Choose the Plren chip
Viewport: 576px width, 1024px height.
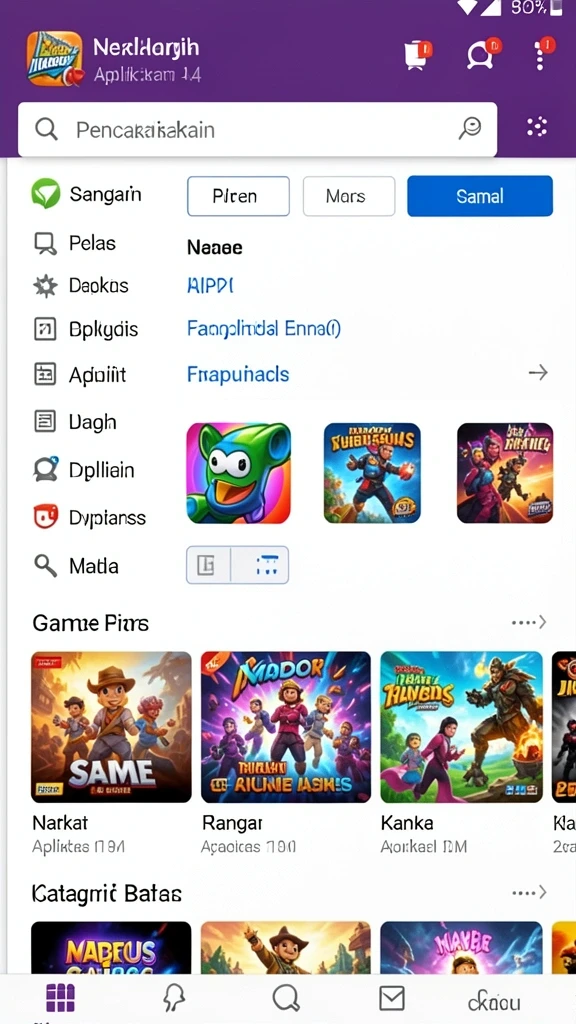tap(238, 196)
